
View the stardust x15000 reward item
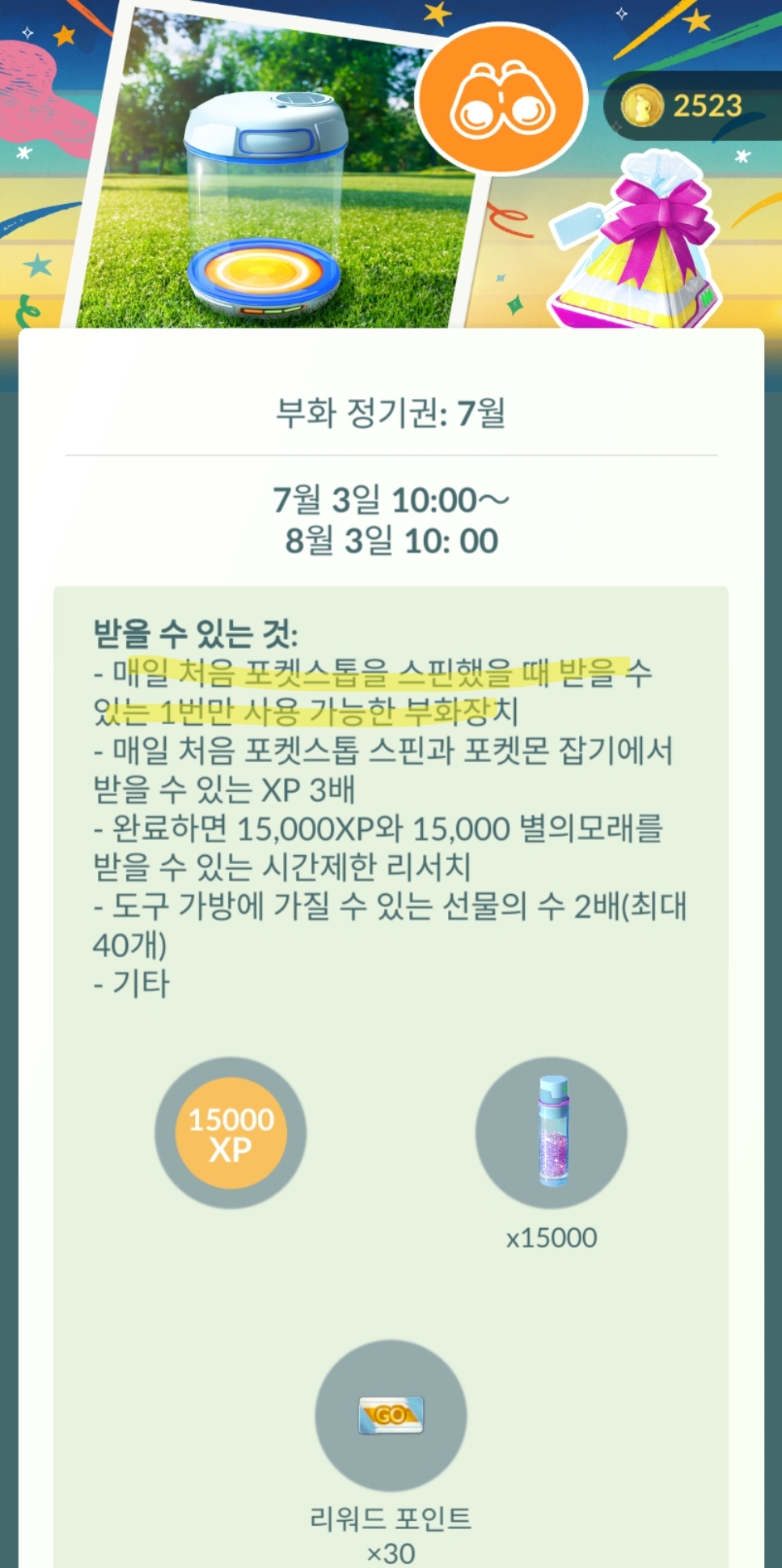coord(551,1133)
